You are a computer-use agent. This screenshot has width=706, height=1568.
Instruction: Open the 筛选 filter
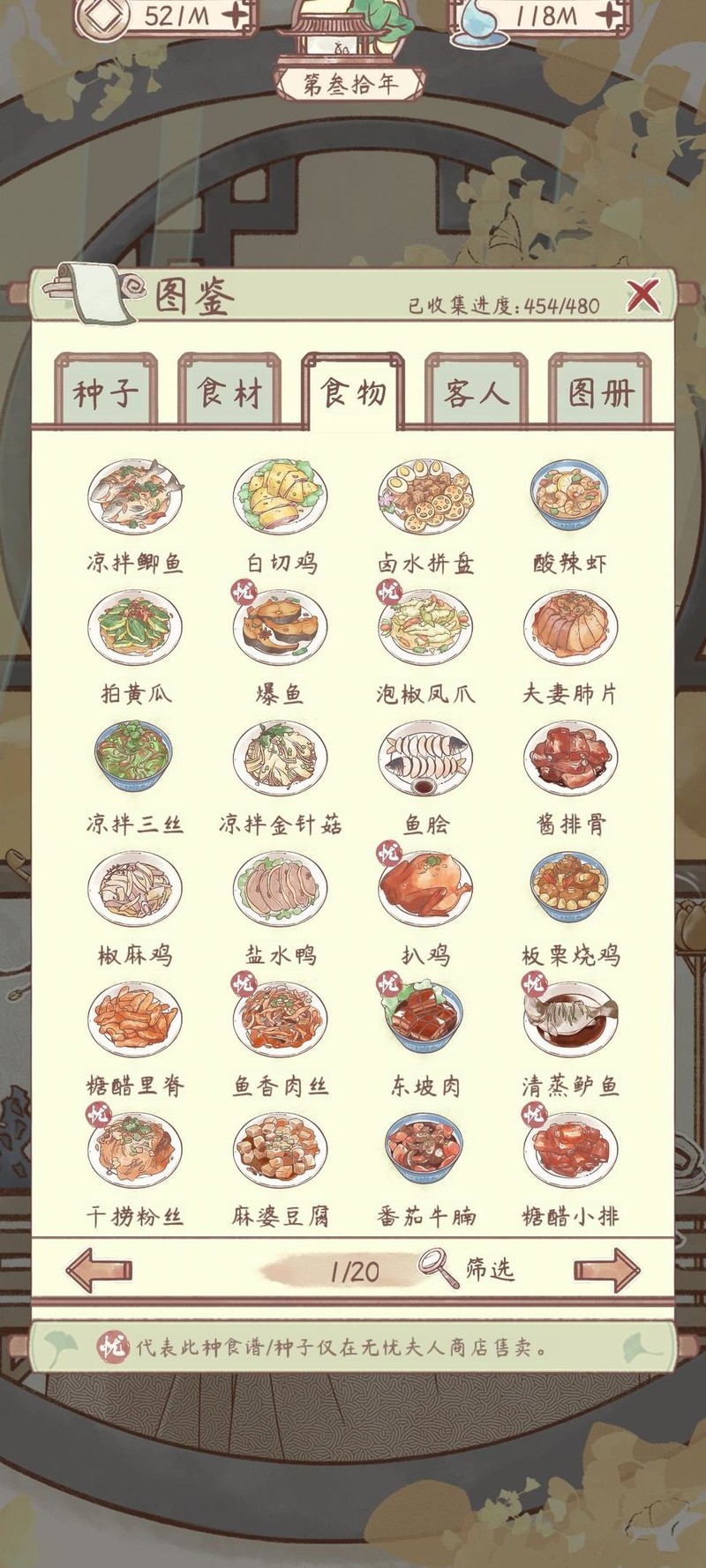(x=468, y=1269)
